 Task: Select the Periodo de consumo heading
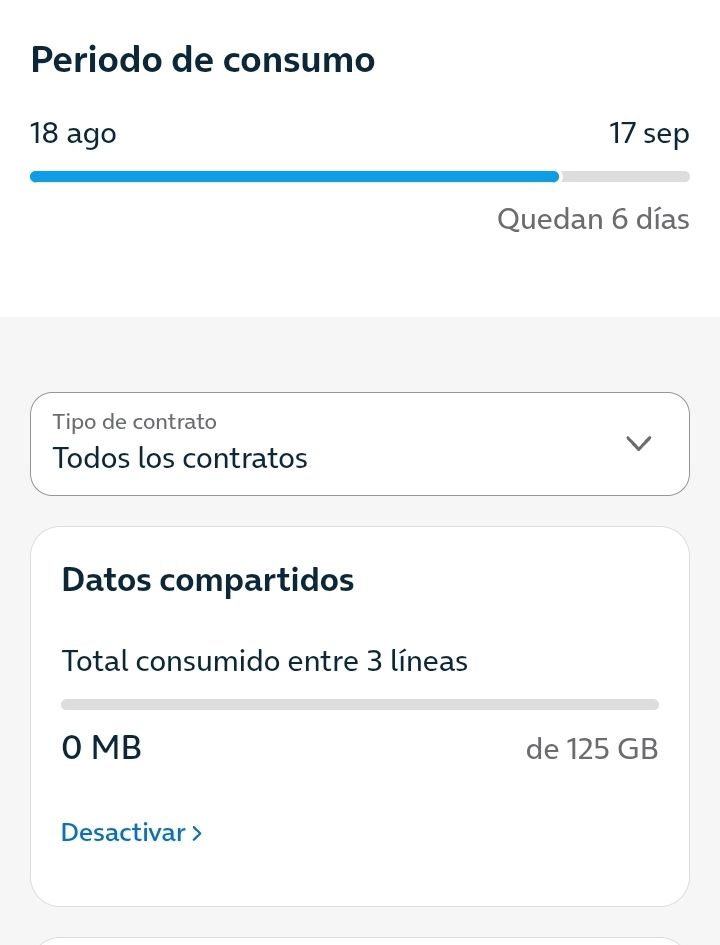(x=202, y=60)
